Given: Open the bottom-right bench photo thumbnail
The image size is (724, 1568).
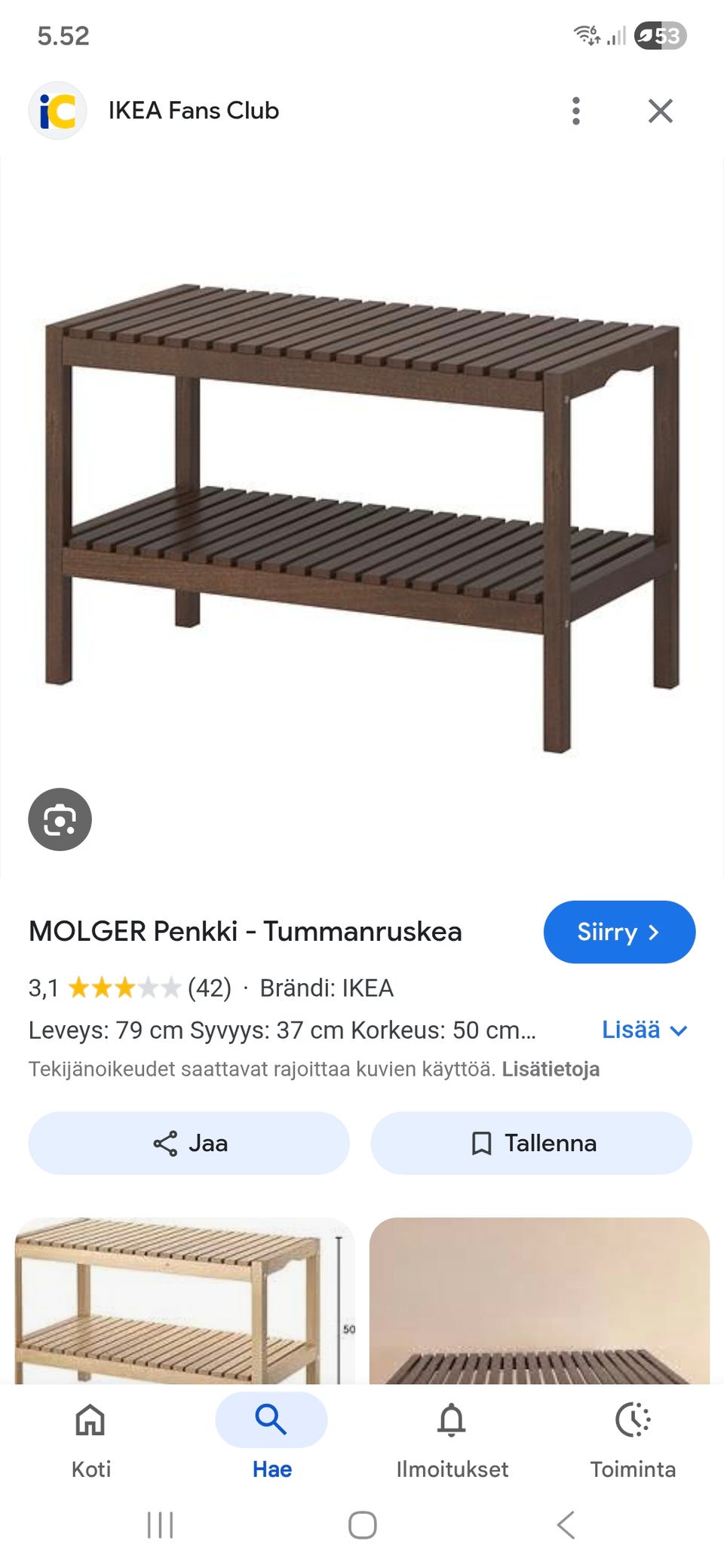Looking at the screenshot, I should click(x=543, y=1297).
